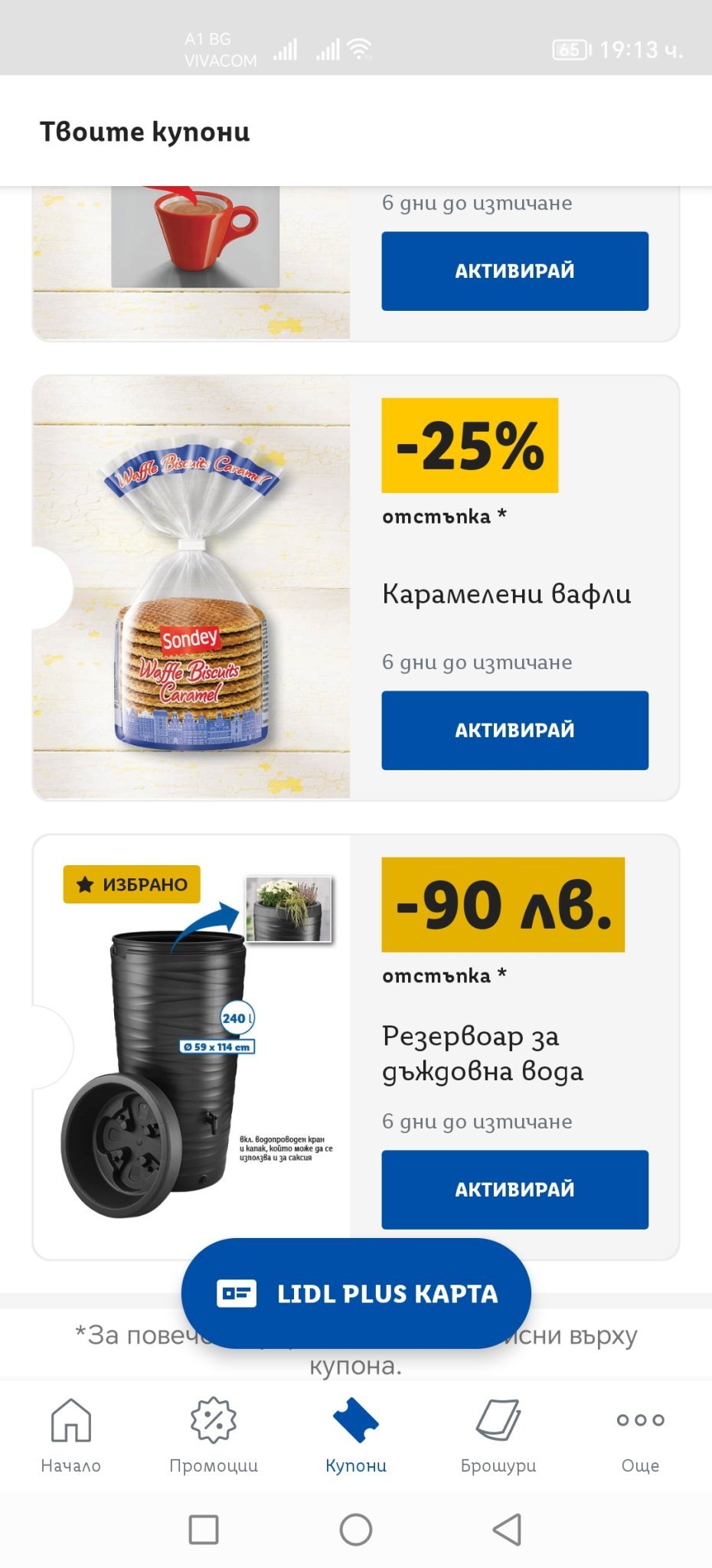
Task: Open the Още menu tab
Action: click(640, 1436)
